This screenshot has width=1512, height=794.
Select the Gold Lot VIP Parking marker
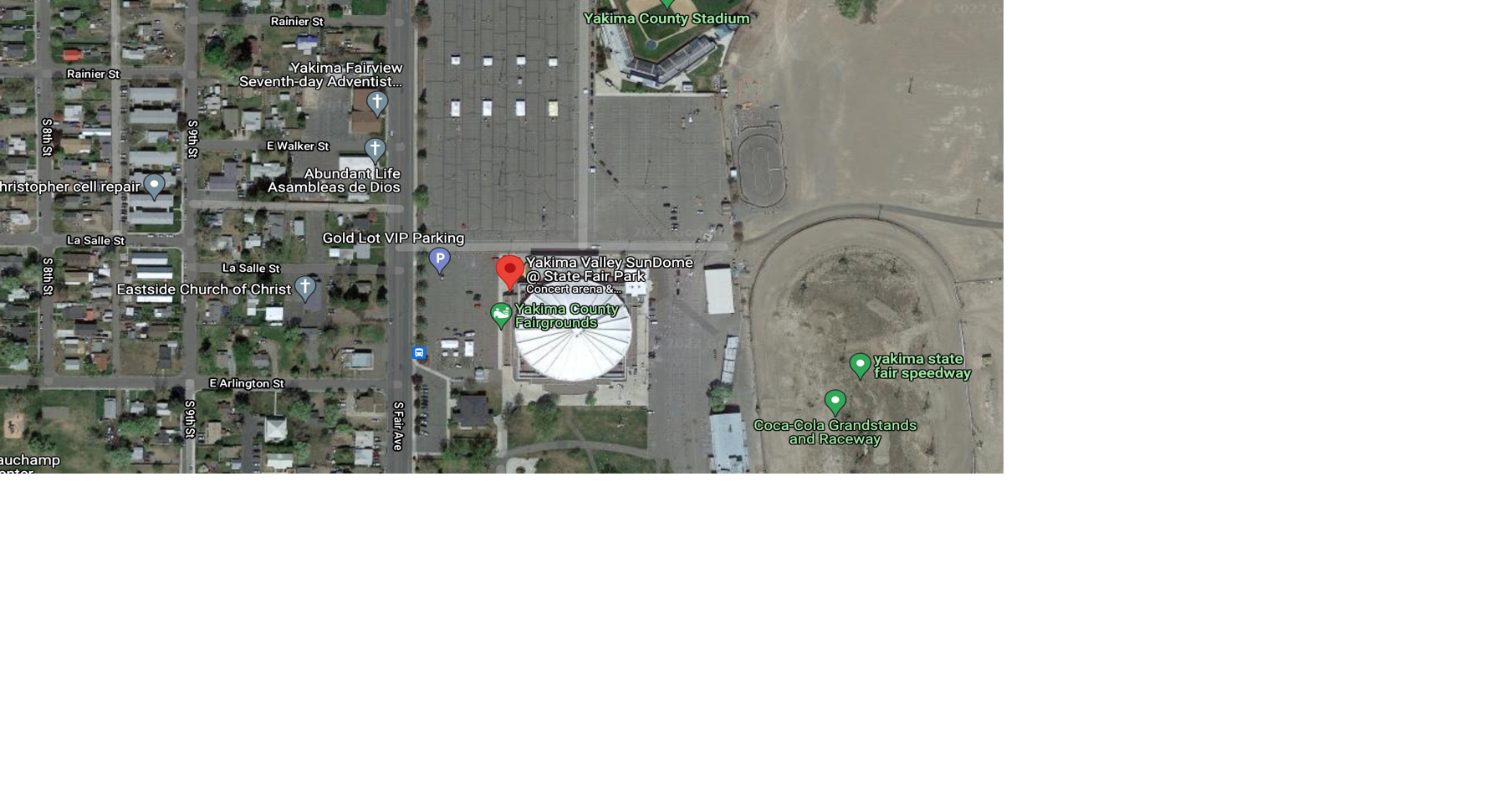pos(440,259)
